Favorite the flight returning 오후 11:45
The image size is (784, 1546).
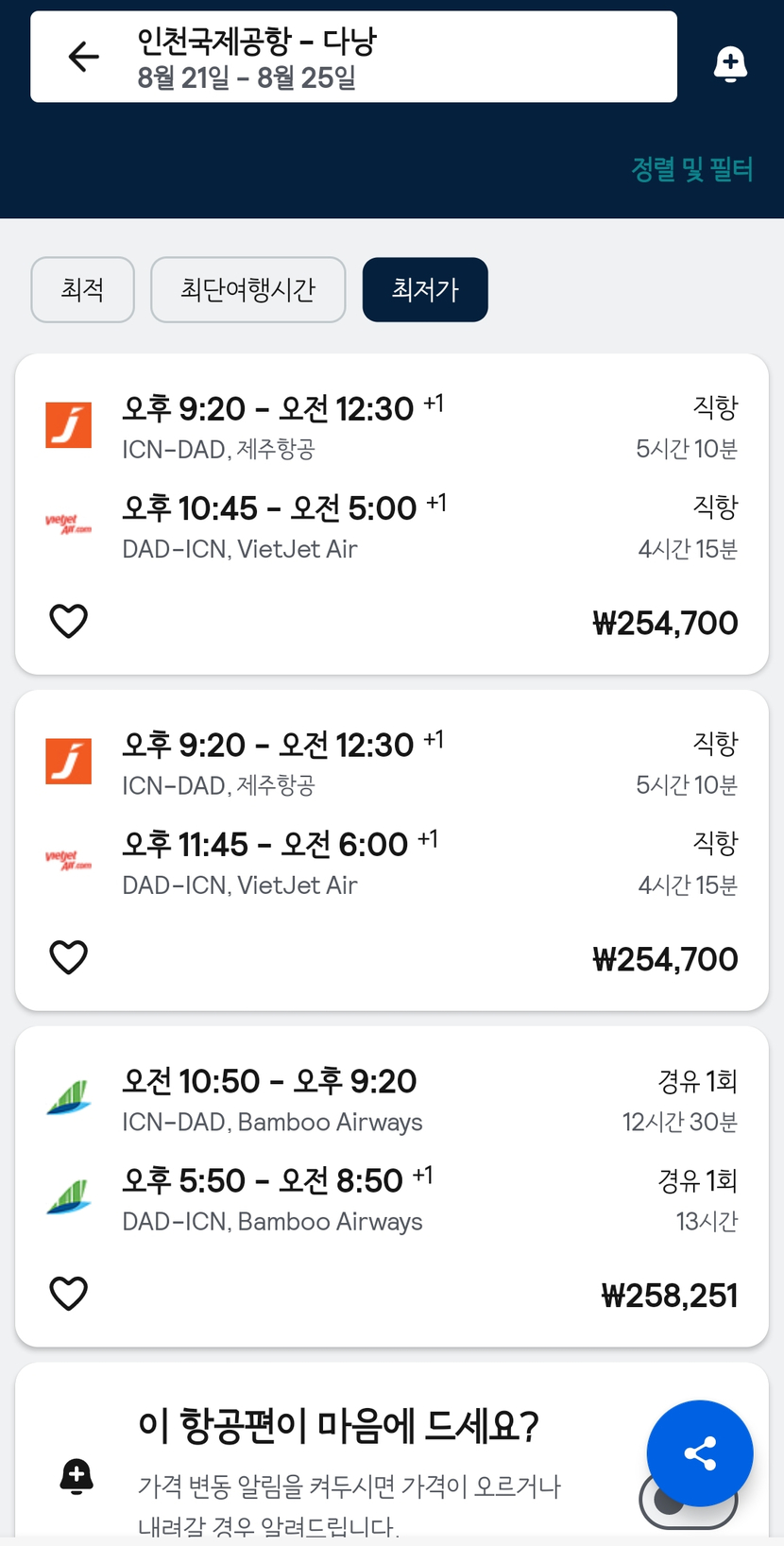68,957
